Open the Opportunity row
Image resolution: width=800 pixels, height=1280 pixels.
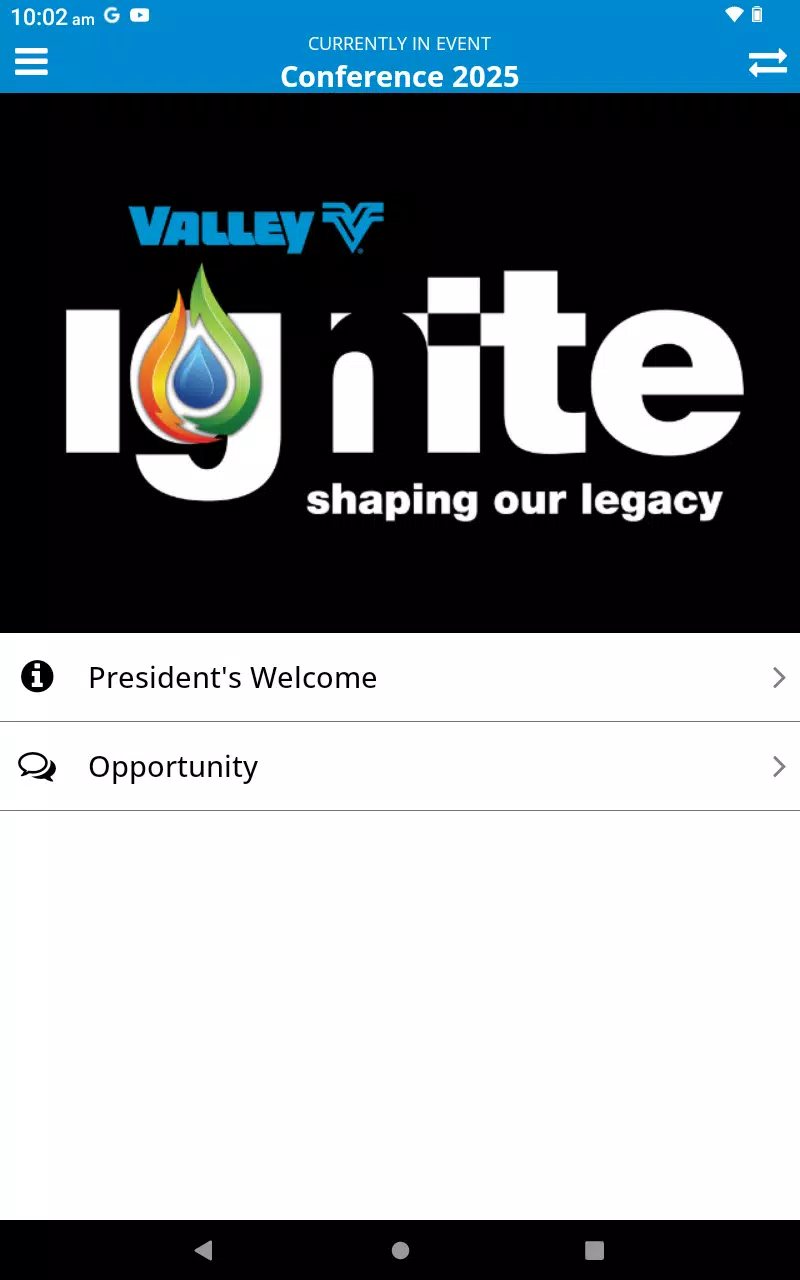(x=400, y=766)
